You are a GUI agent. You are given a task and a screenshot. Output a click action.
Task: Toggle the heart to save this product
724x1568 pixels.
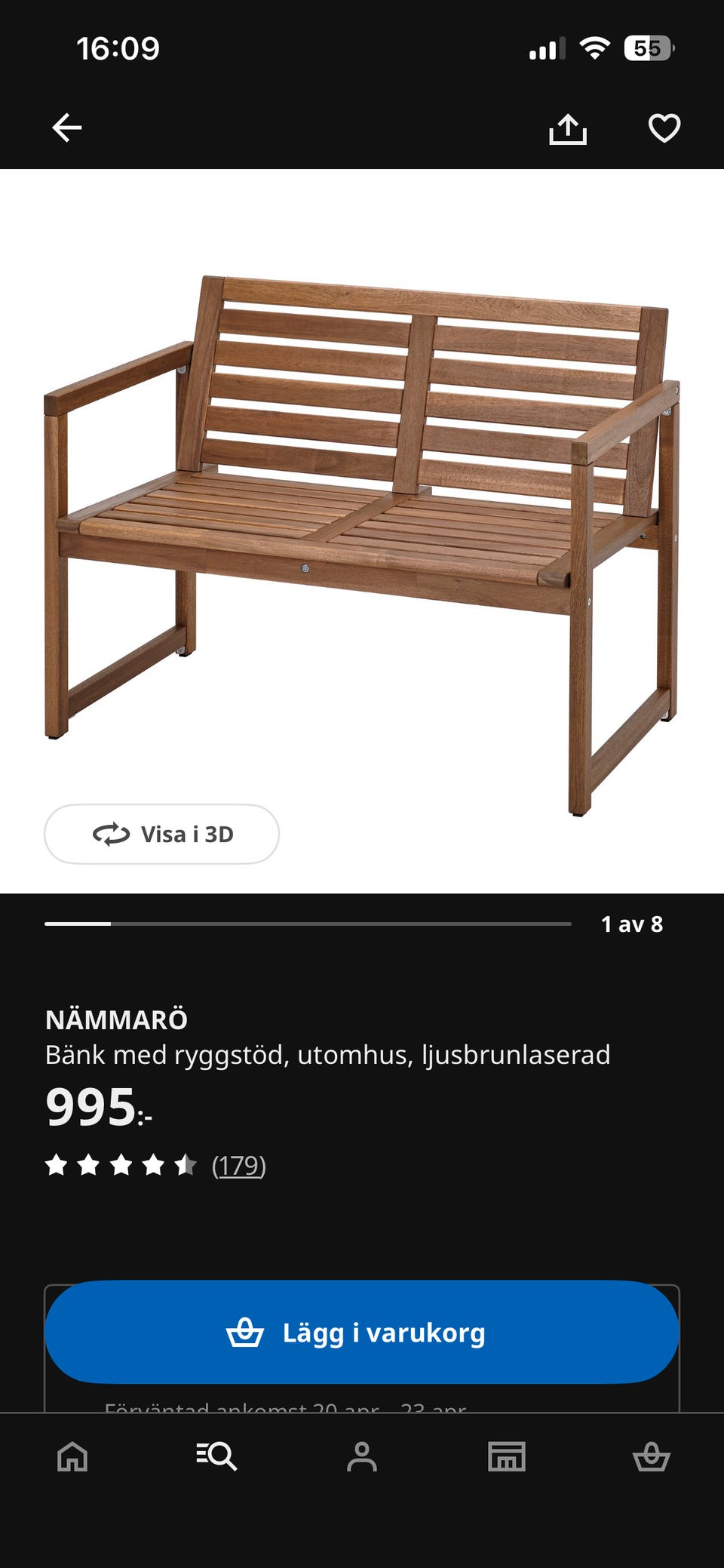(664, 128)
